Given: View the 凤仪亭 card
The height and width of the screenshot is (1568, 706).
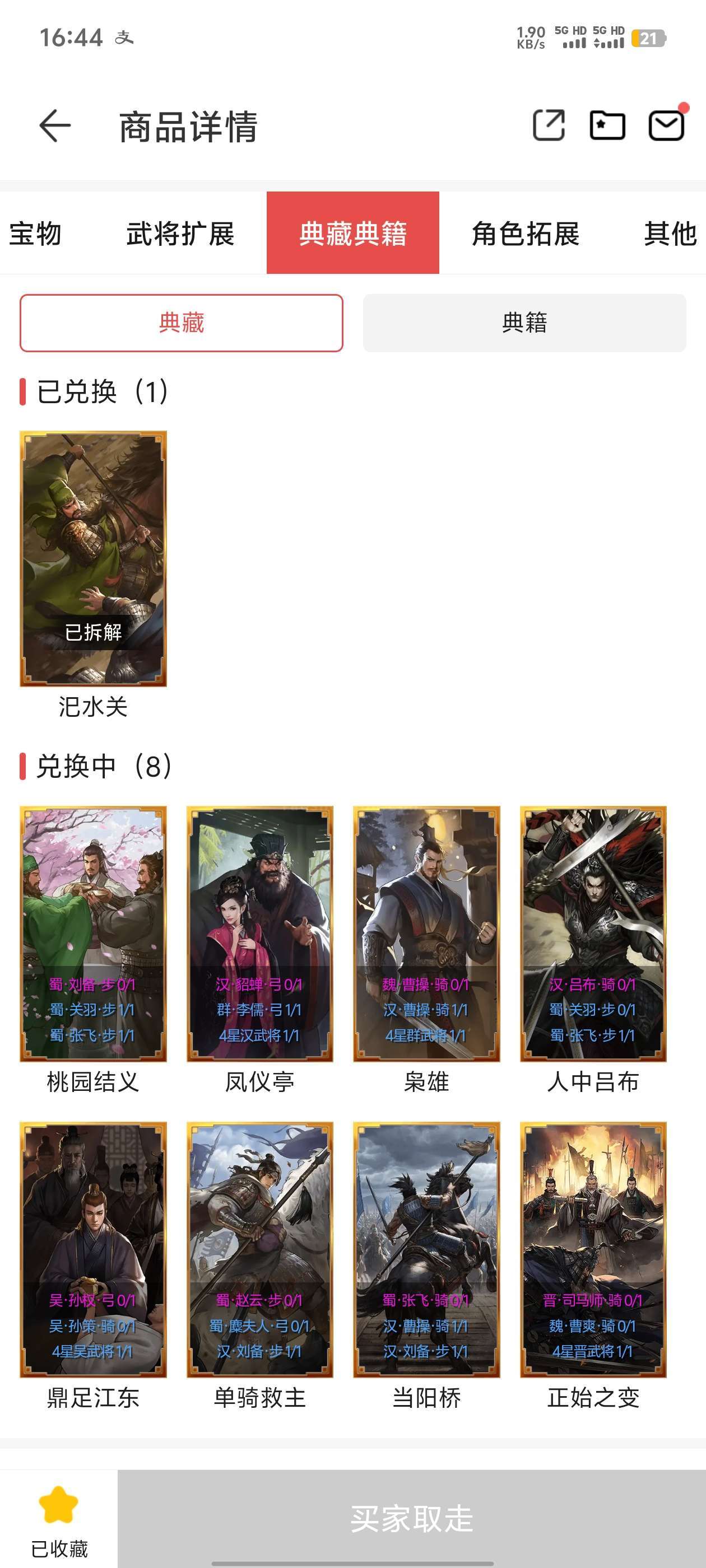Looking at the screenshot, I should pyautogui.click(x=259, y=934).
